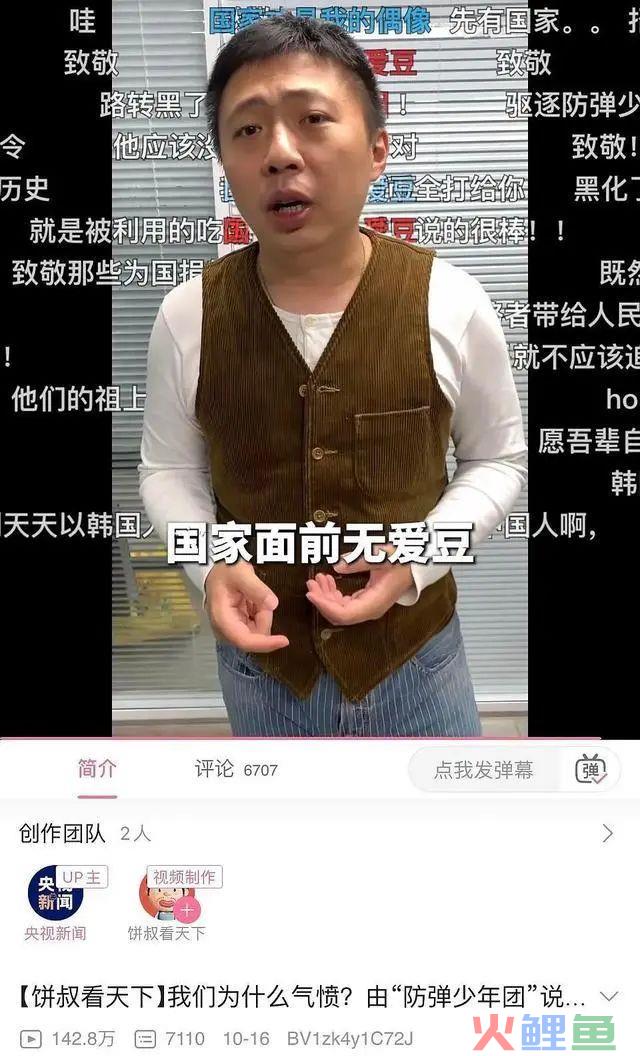
Task: Follow 饼叔看天下 with the plus badge
Action: click(187, 909)
